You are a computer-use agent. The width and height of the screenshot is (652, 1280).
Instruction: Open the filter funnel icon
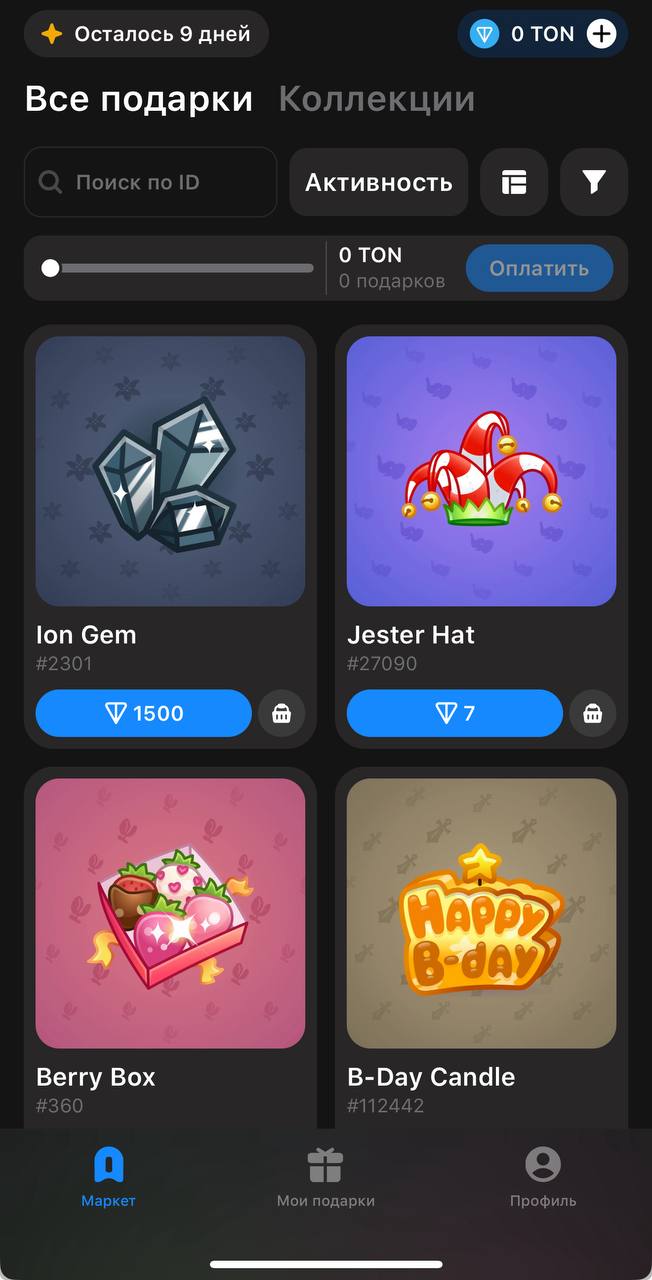pos(594,182)
